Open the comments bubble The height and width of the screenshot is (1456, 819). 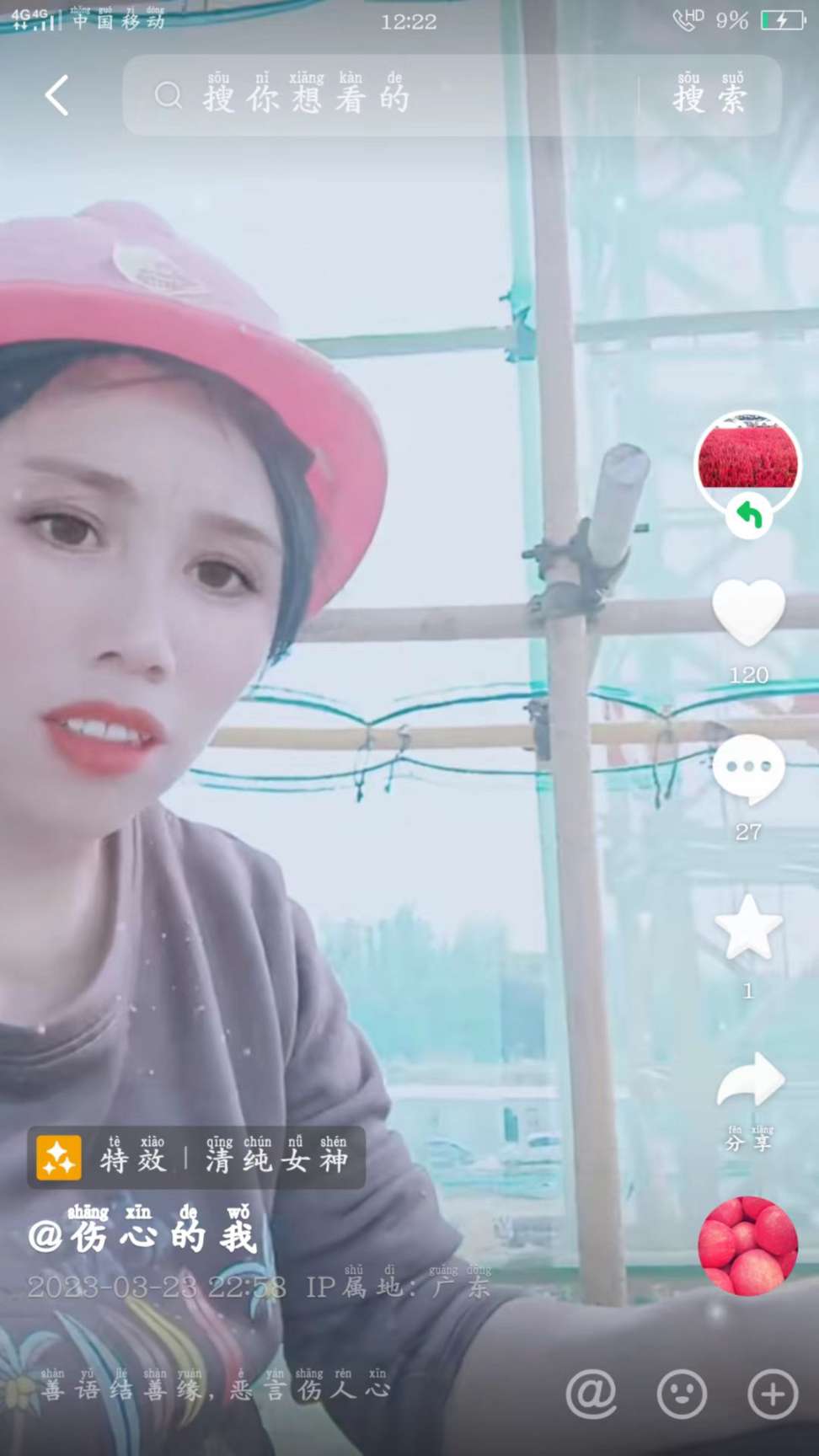tap(748, 768)
